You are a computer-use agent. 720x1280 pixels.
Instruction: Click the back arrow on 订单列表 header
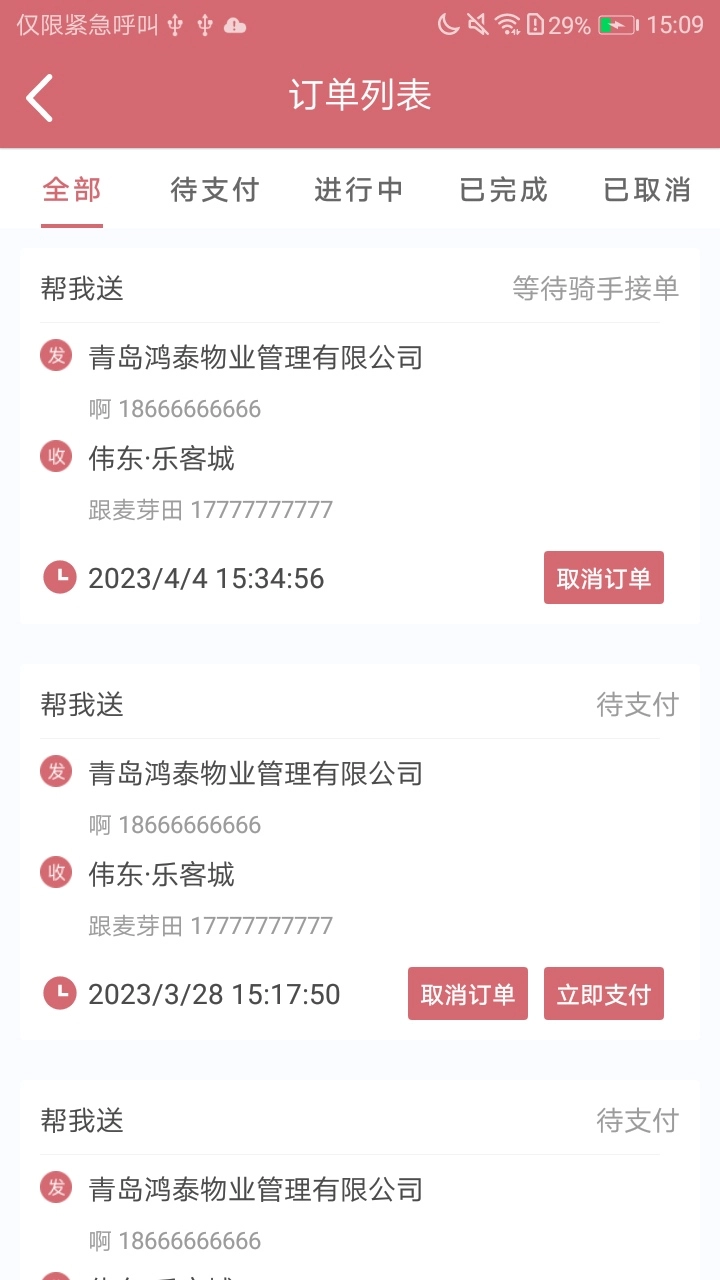pyautogui.click(x=39, y=97)
